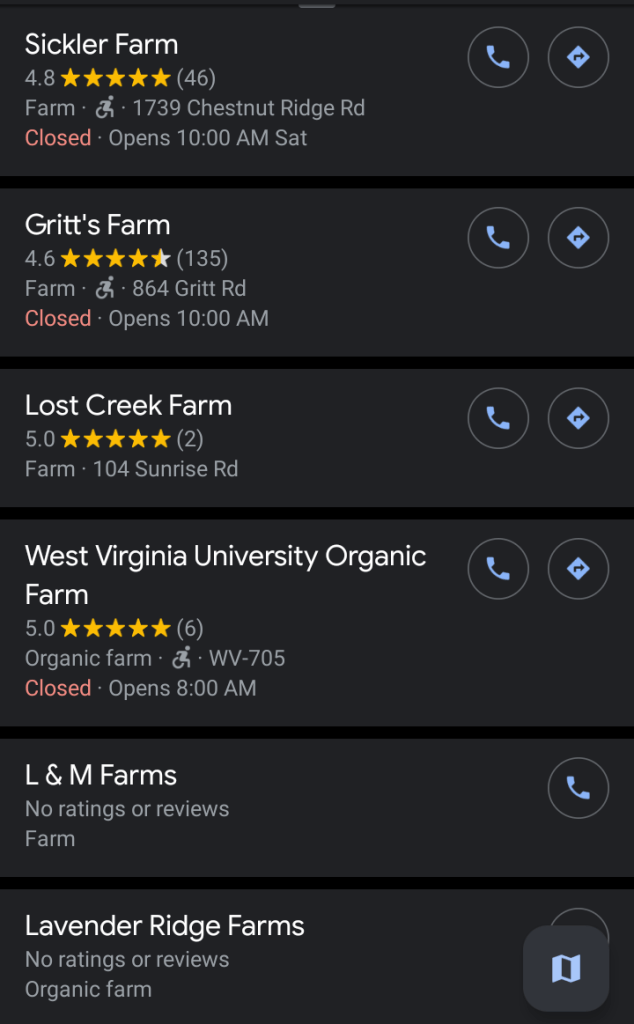
Task: Open the map view button
Action: click(566, 968)
